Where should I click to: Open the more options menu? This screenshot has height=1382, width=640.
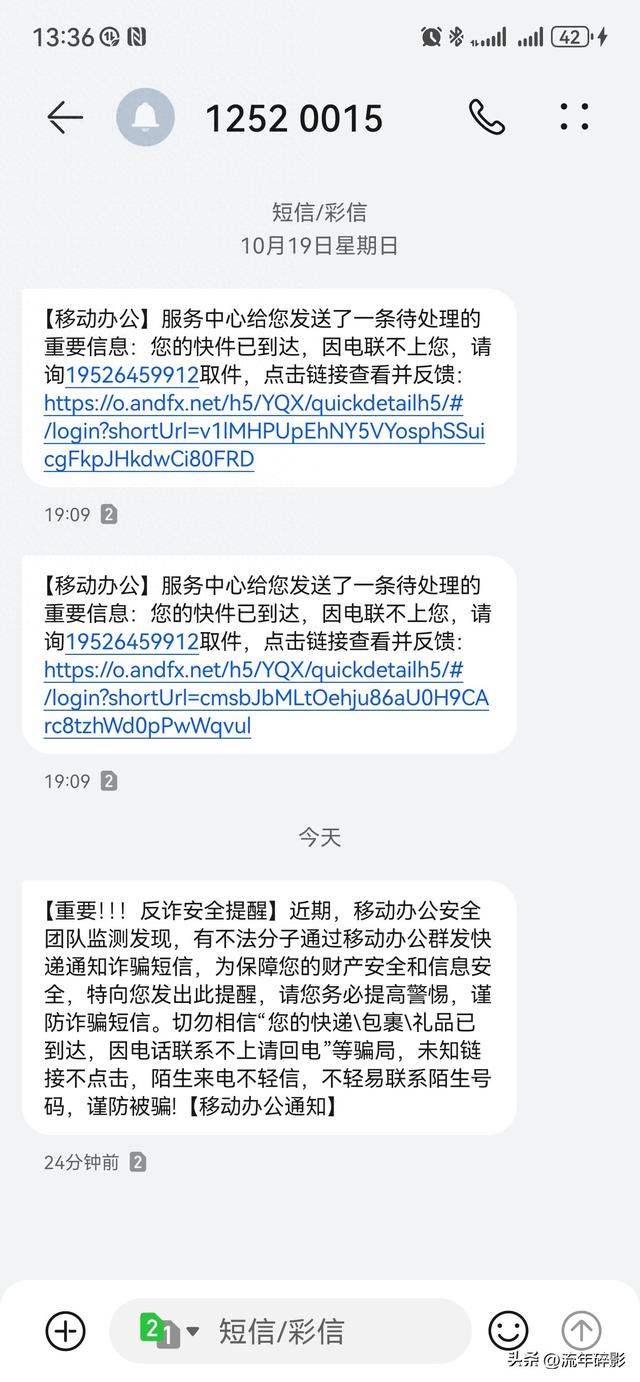[574, 118]
